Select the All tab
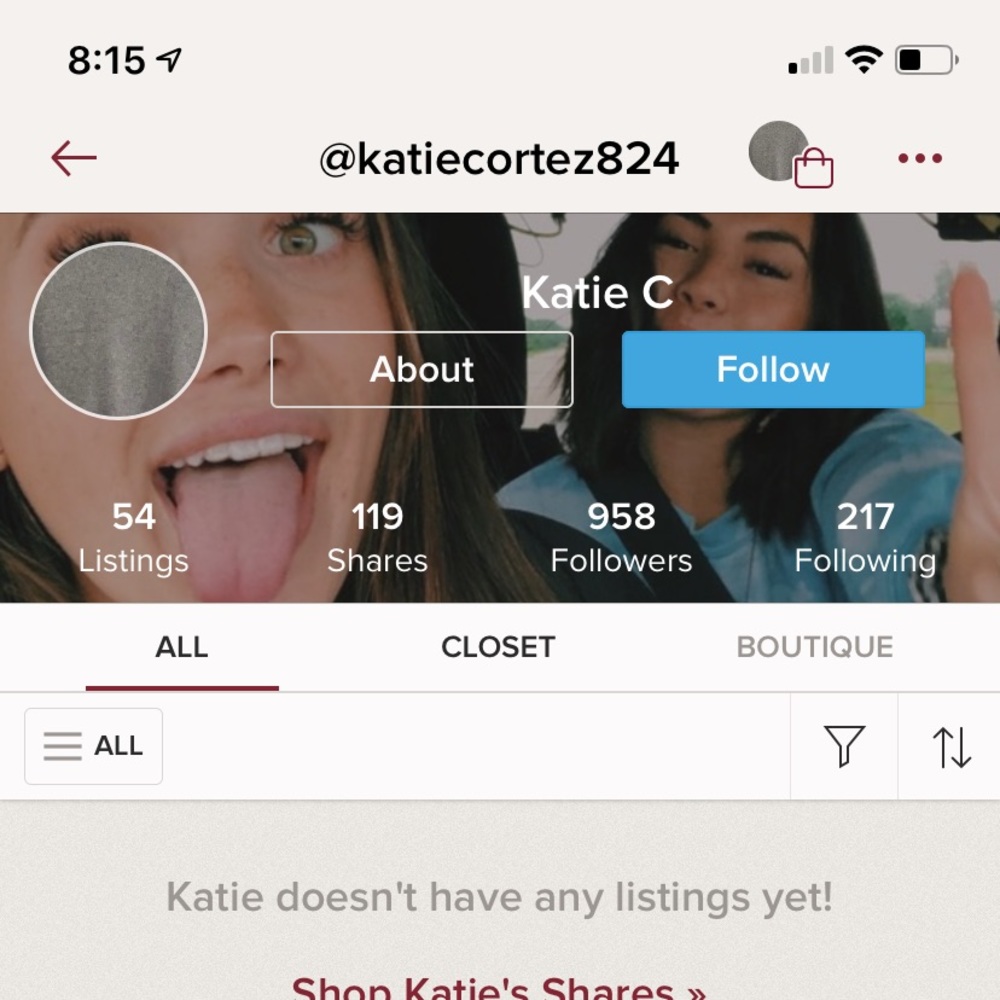 [182, 647]
